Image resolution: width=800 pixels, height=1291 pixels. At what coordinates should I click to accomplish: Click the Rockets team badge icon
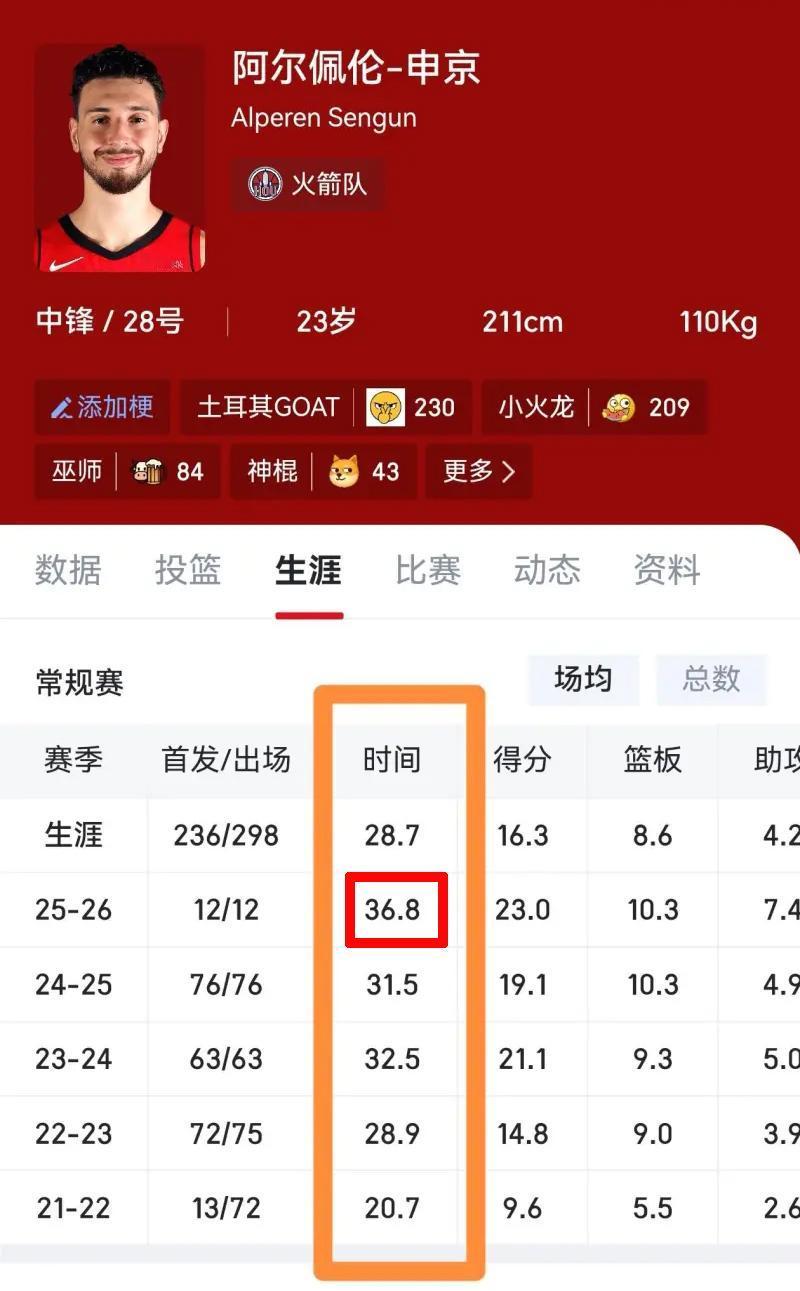tap(265, 185)
